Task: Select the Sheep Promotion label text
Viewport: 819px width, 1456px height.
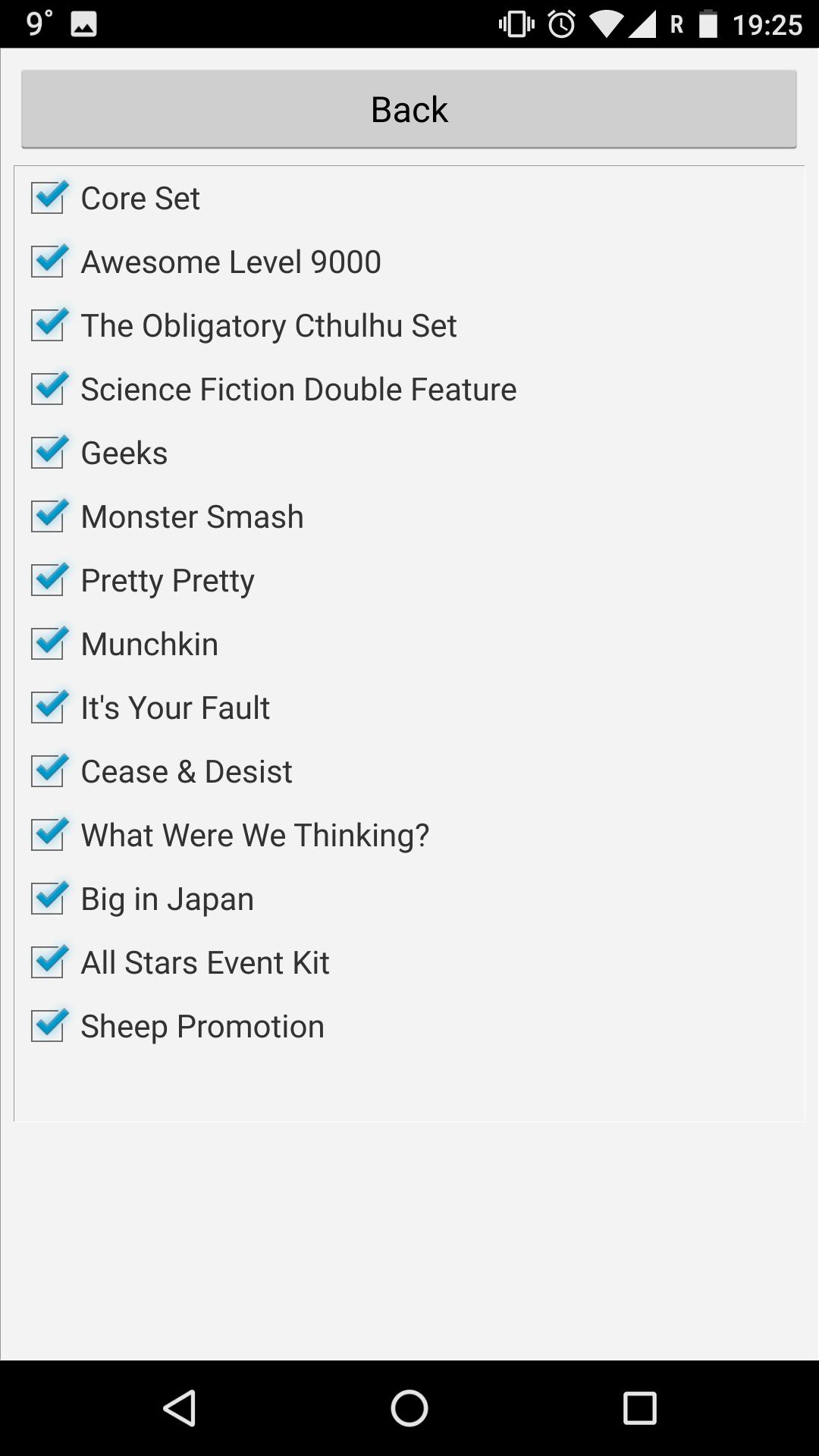Action: (201, 1026)
